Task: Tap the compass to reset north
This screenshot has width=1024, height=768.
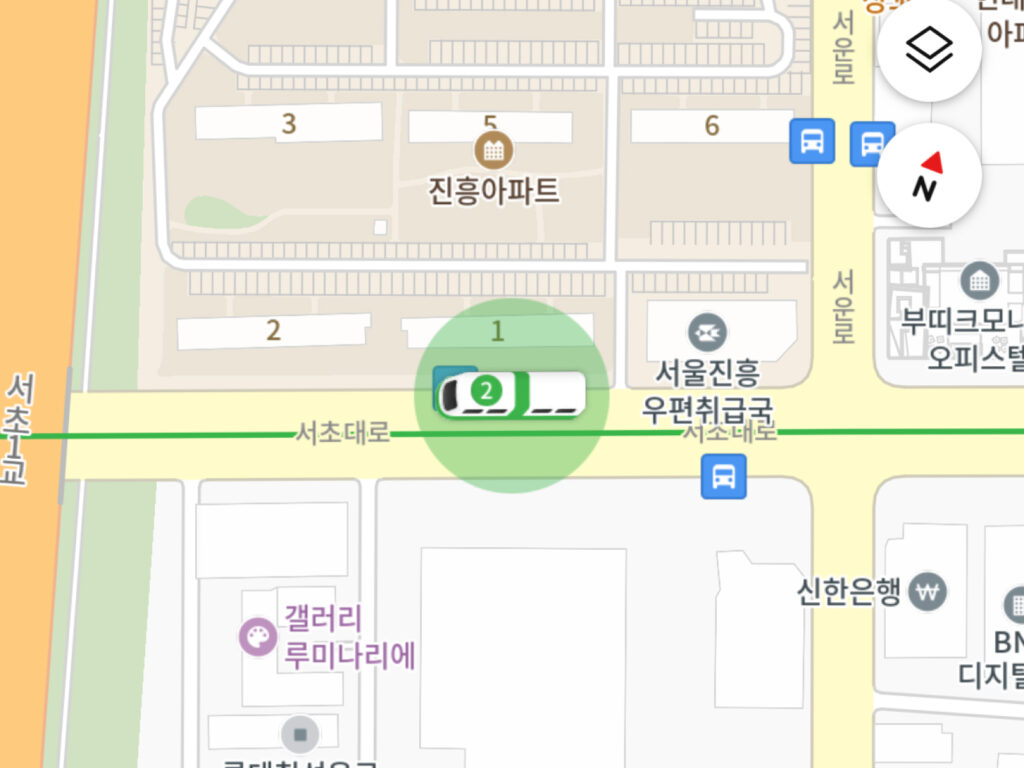Action: (928, 176)
